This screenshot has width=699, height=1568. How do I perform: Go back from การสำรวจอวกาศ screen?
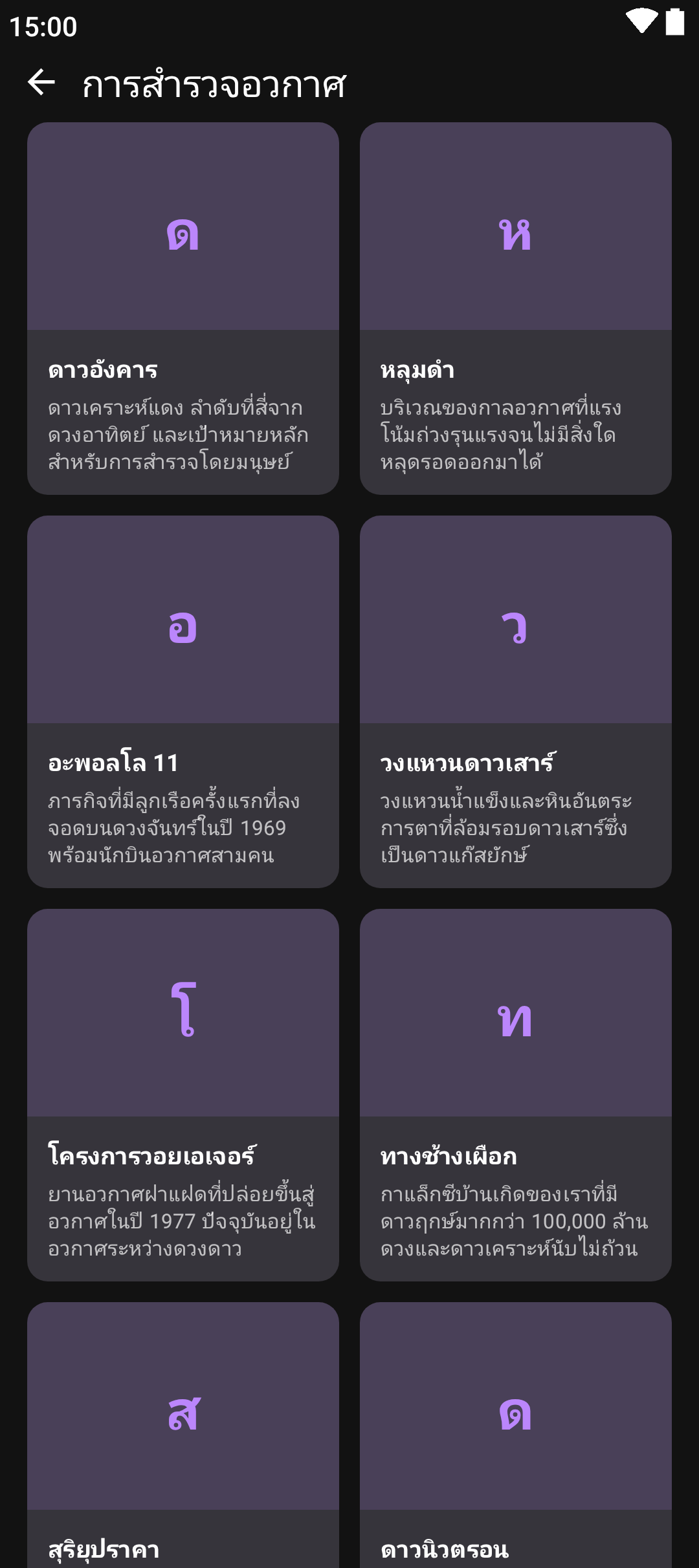[x=41, y=83]
